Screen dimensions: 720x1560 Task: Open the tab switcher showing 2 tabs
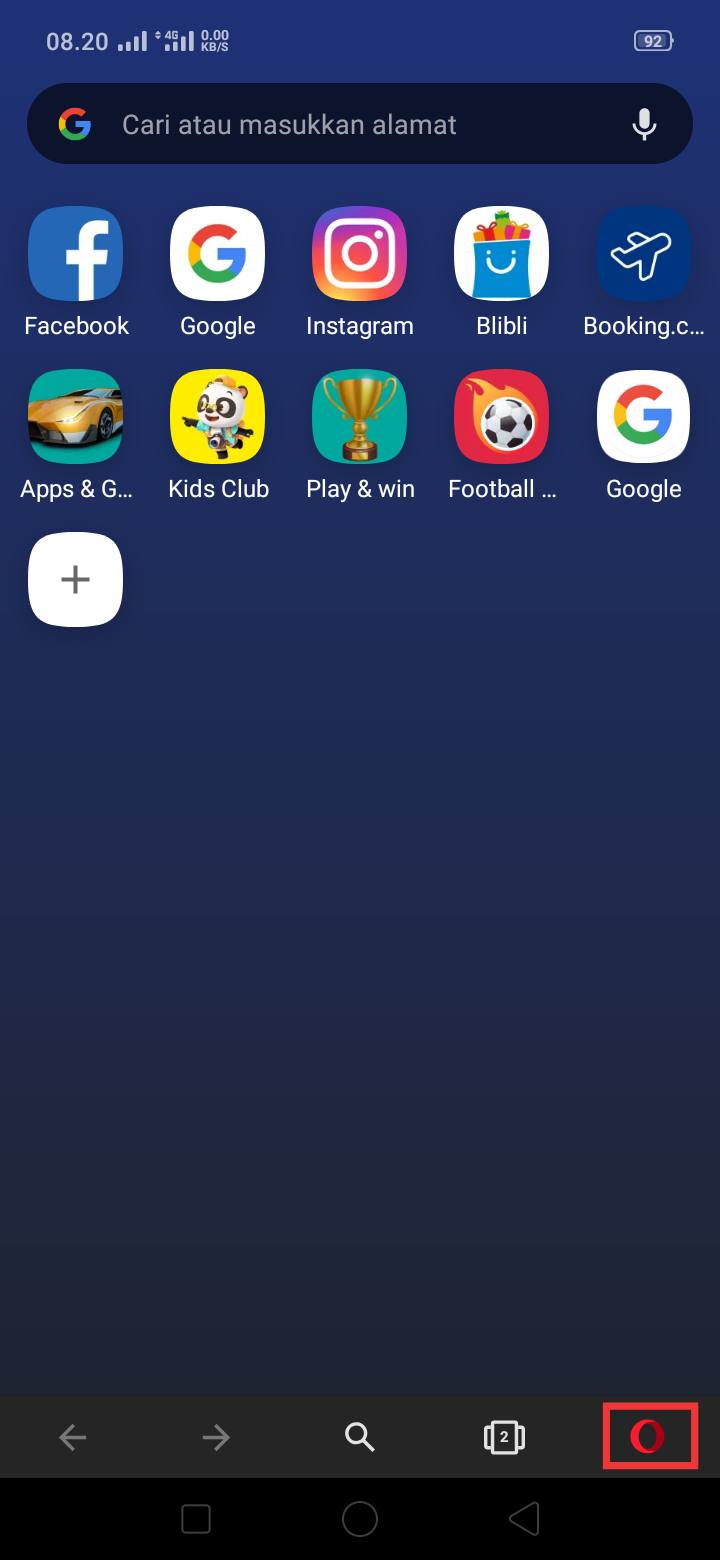tap(504, 1438)
